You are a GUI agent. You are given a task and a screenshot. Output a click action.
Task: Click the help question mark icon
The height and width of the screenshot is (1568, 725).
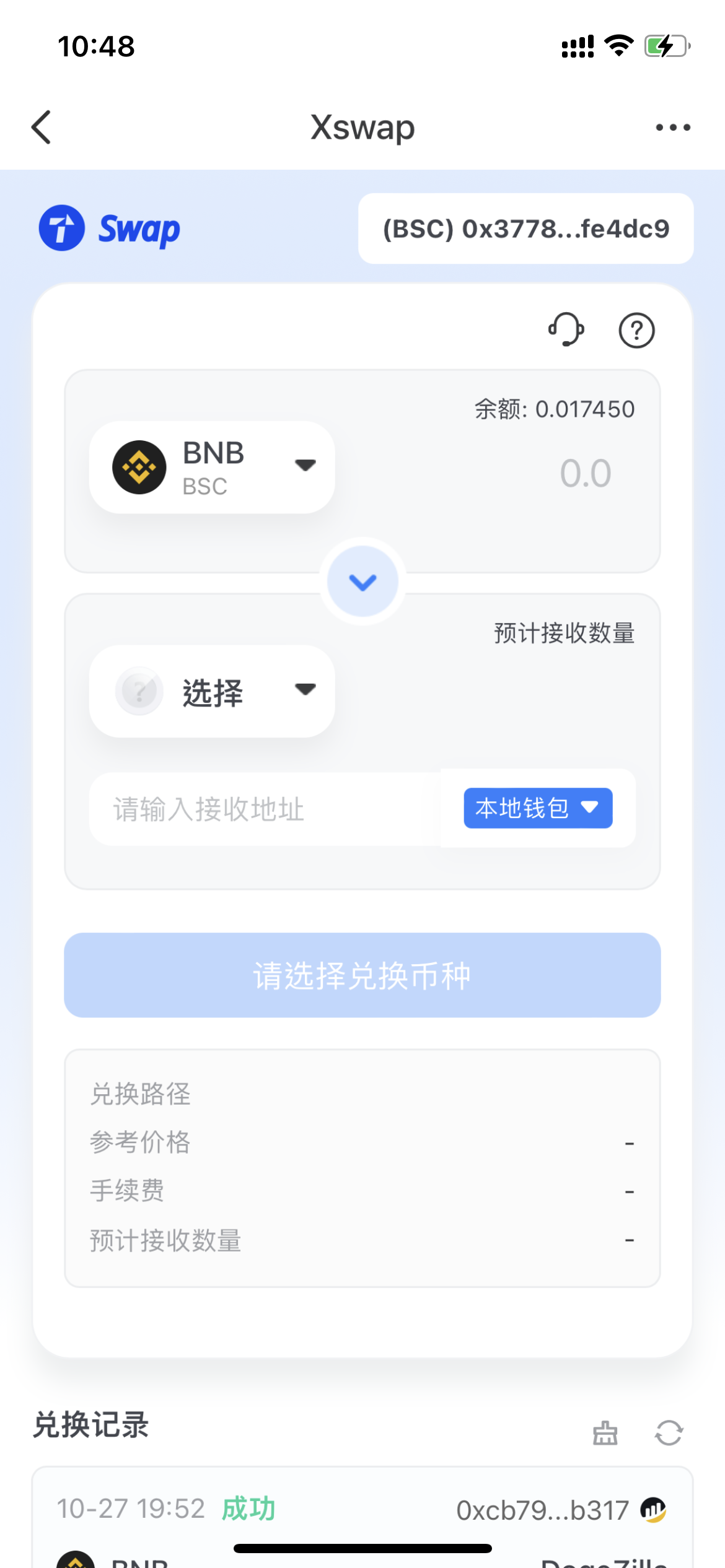[636, 330]
